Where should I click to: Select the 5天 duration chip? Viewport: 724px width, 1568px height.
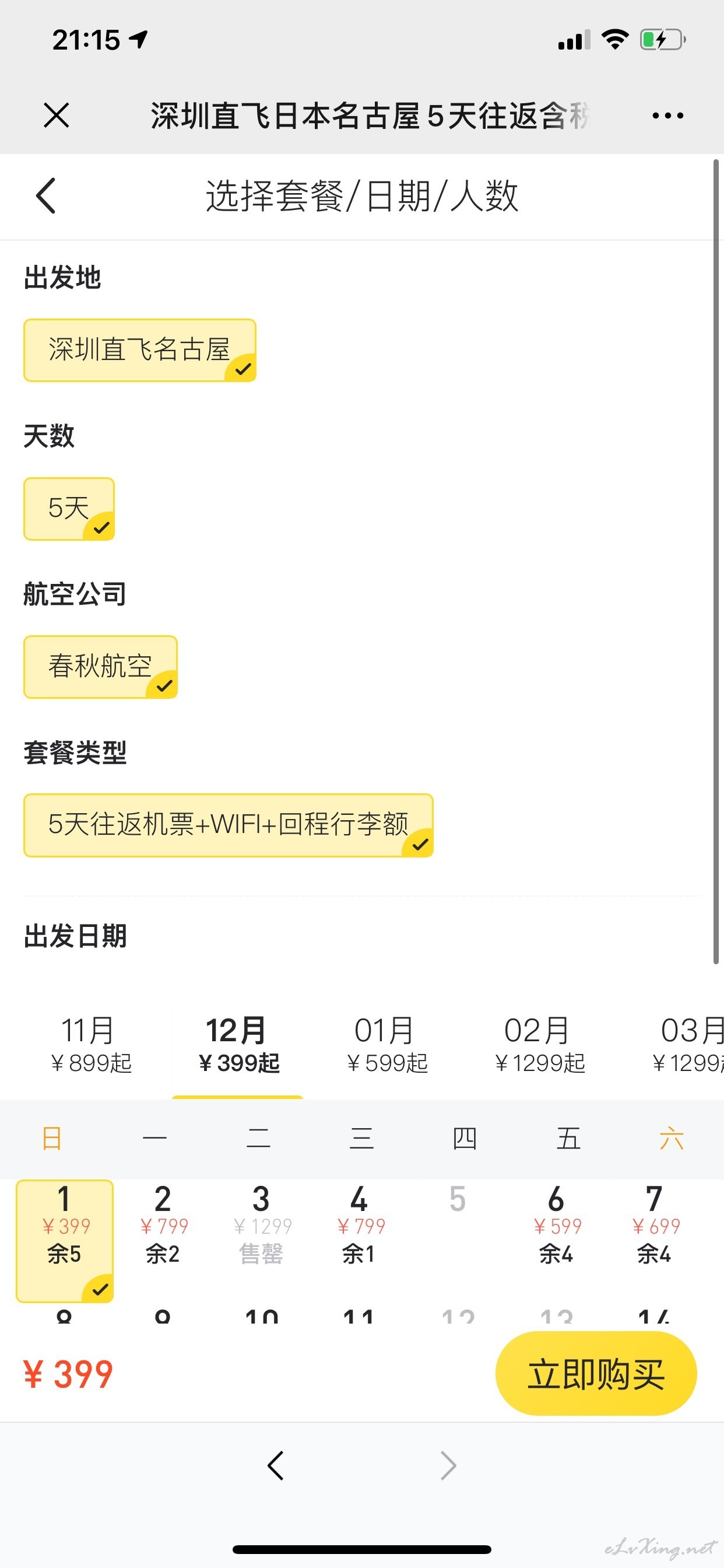click(69, 509)
